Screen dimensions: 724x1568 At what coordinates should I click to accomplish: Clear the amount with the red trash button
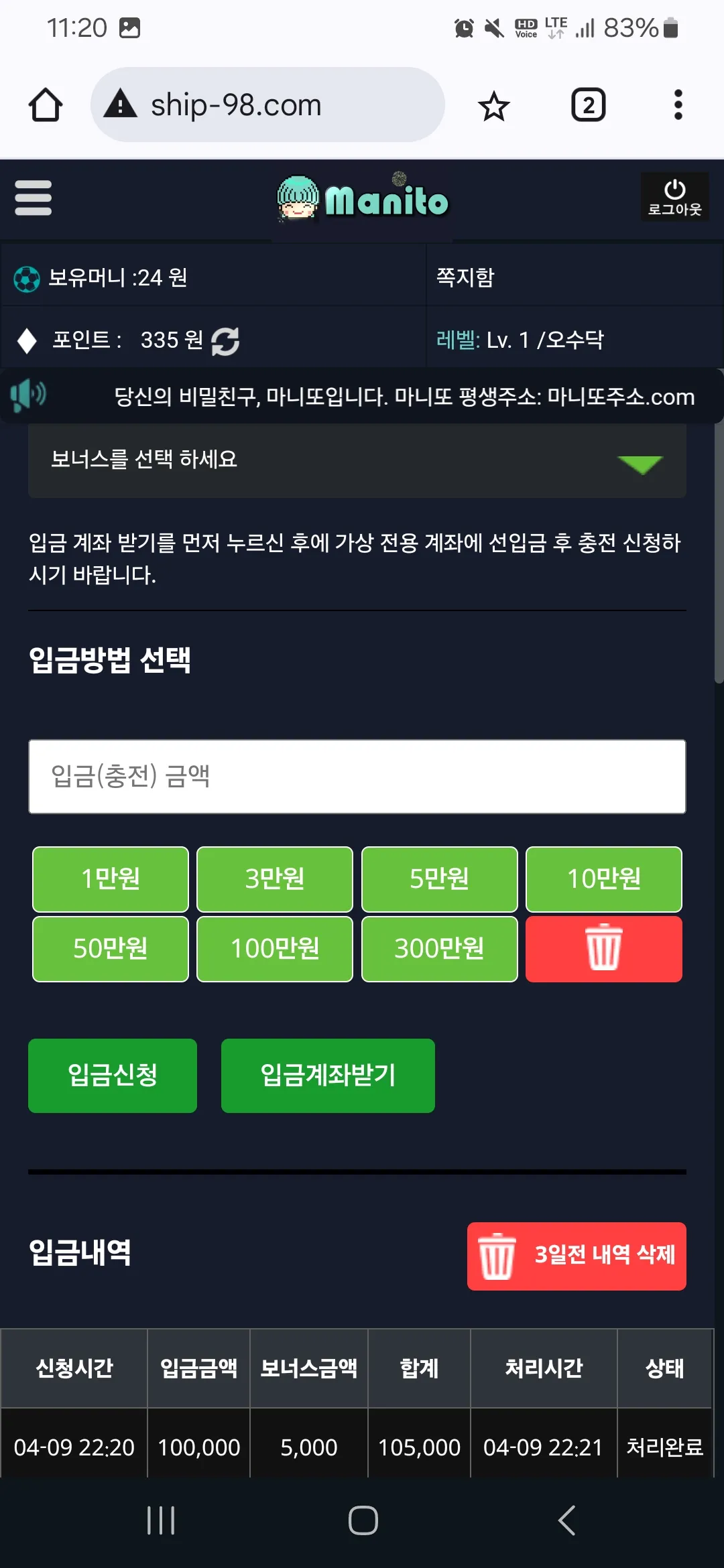pyautogui.click(x=604, y=949)
